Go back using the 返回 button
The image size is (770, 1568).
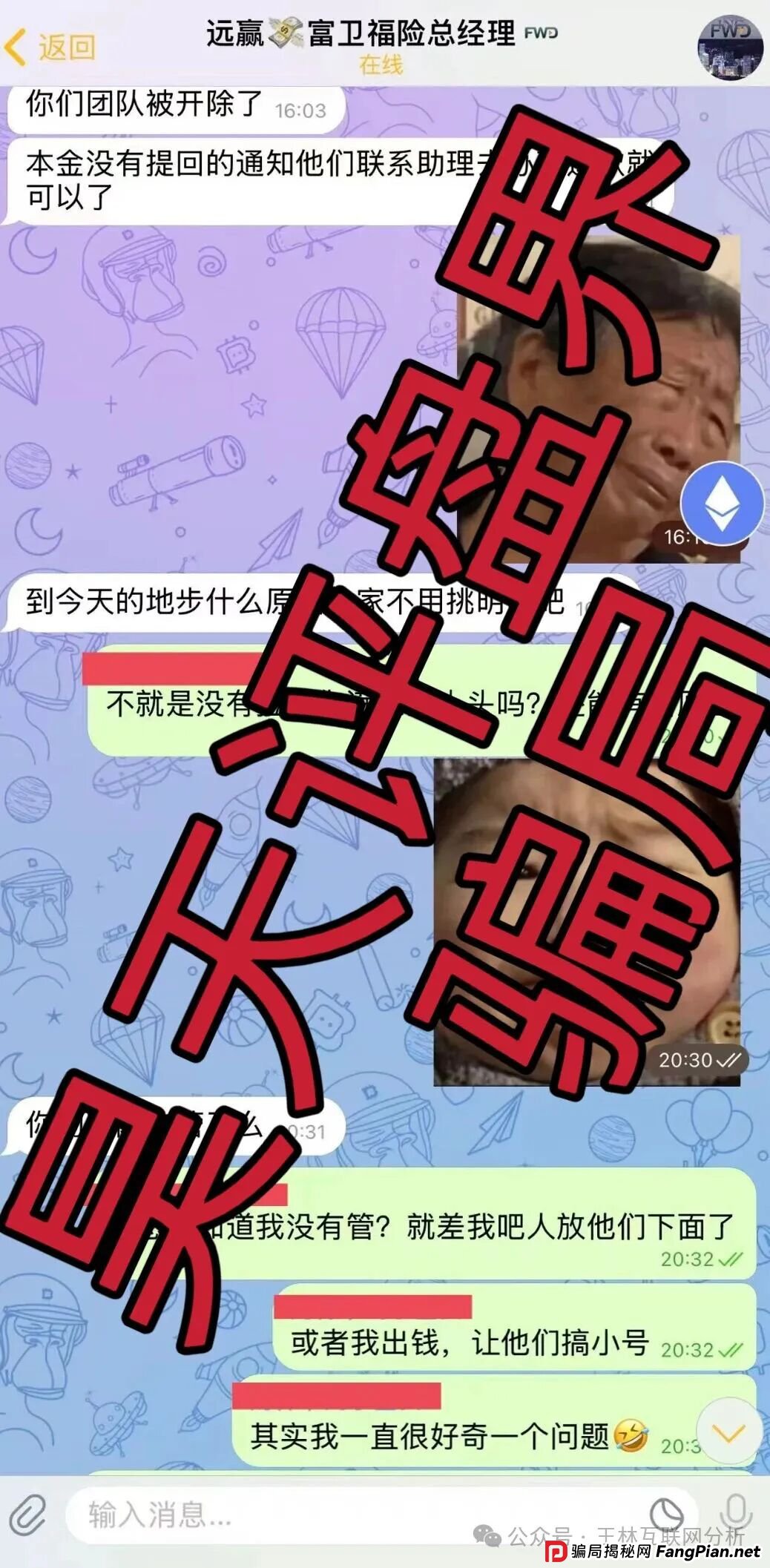click(50, 47)
